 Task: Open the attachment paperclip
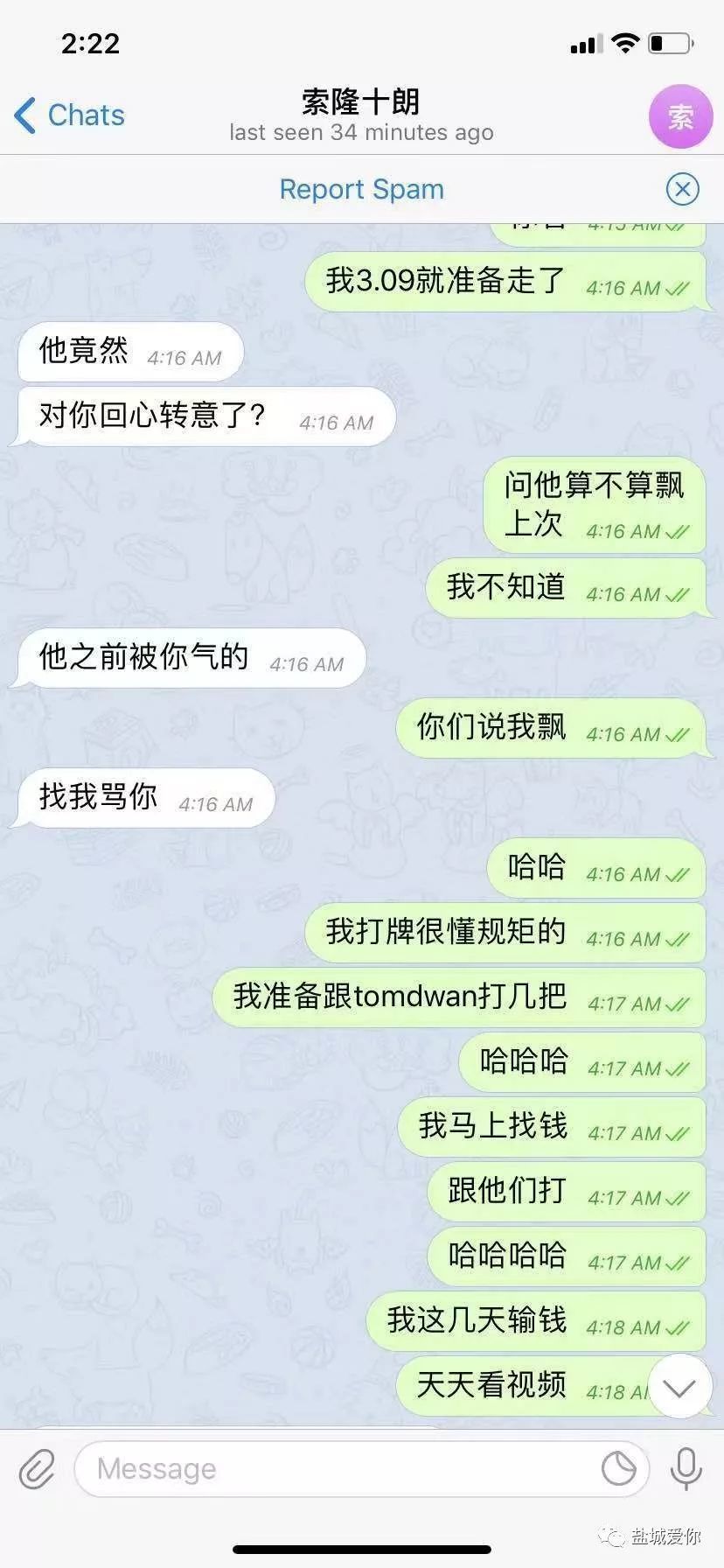(37, 1468)
